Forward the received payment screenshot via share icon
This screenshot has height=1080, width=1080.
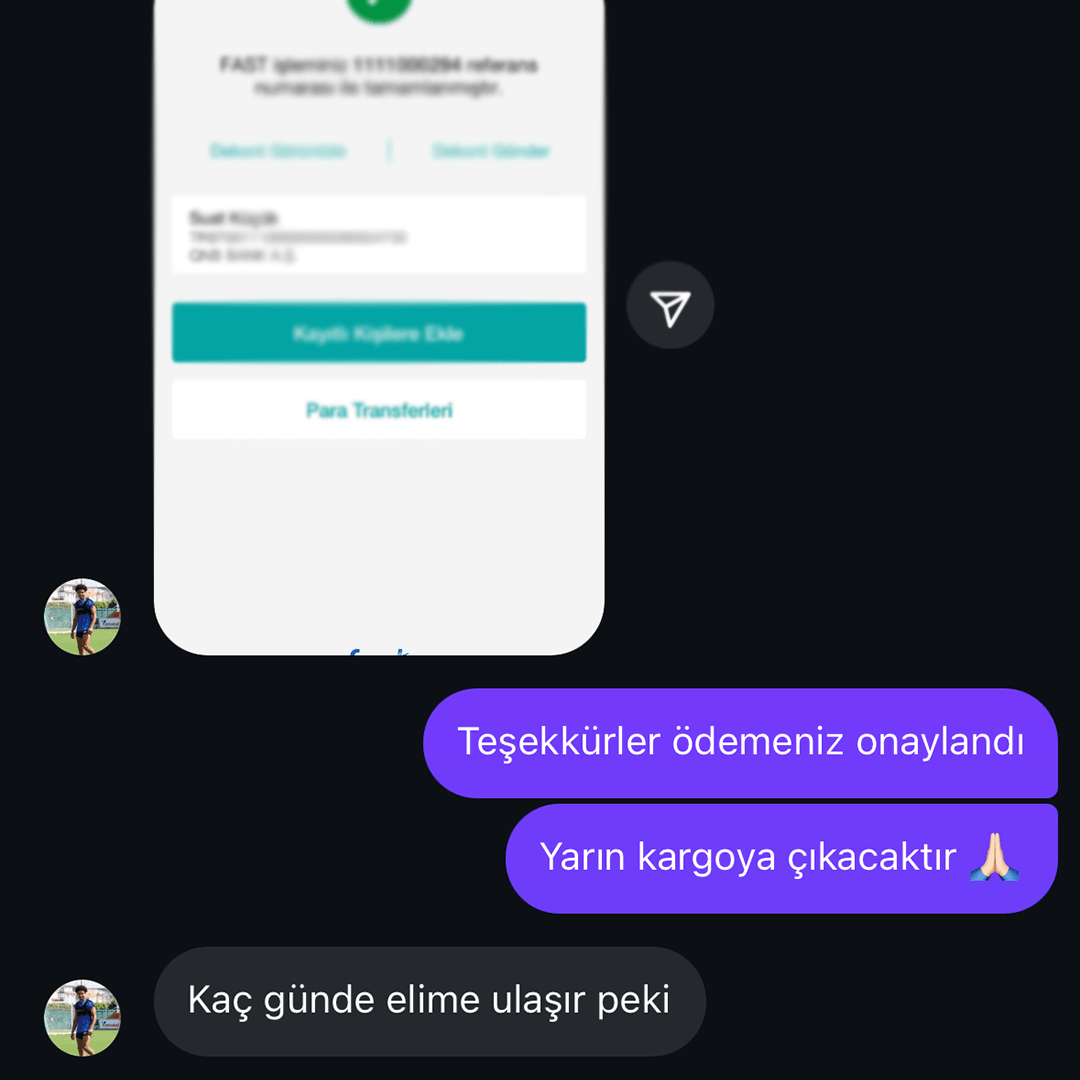670,306
